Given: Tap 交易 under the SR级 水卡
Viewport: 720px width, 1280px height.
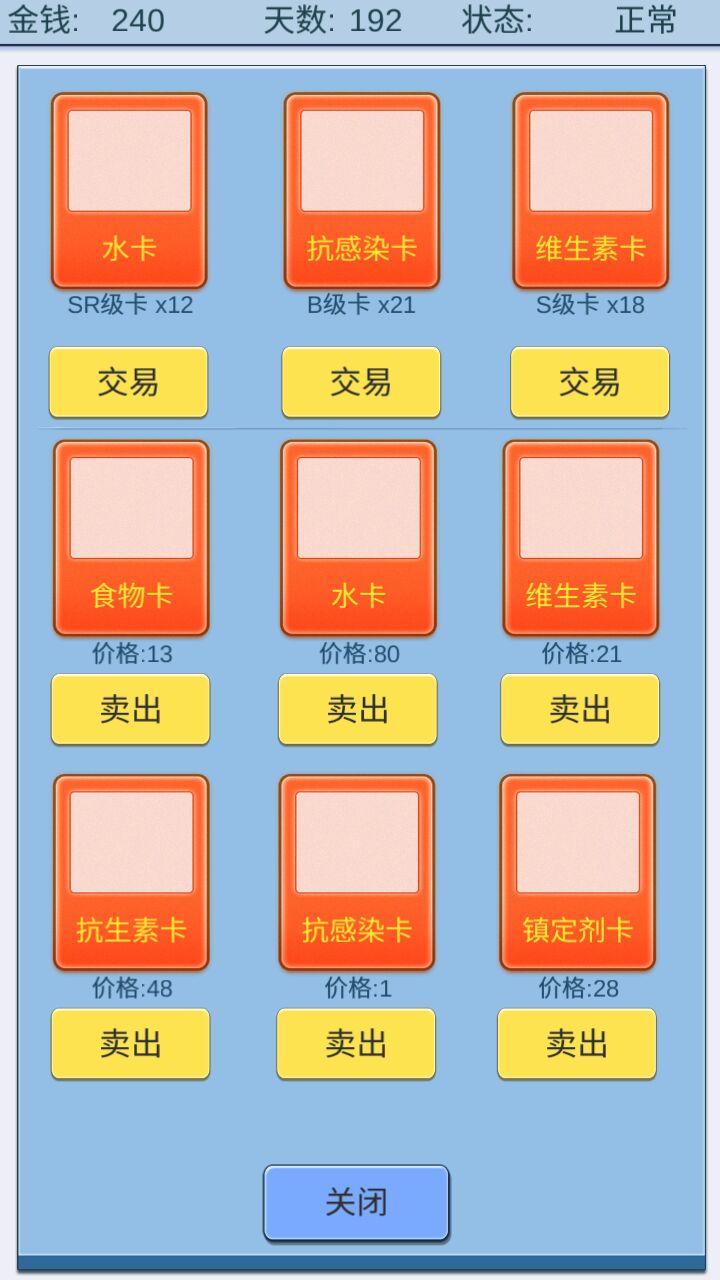Looking at the screenshot, I should (128, 382).
